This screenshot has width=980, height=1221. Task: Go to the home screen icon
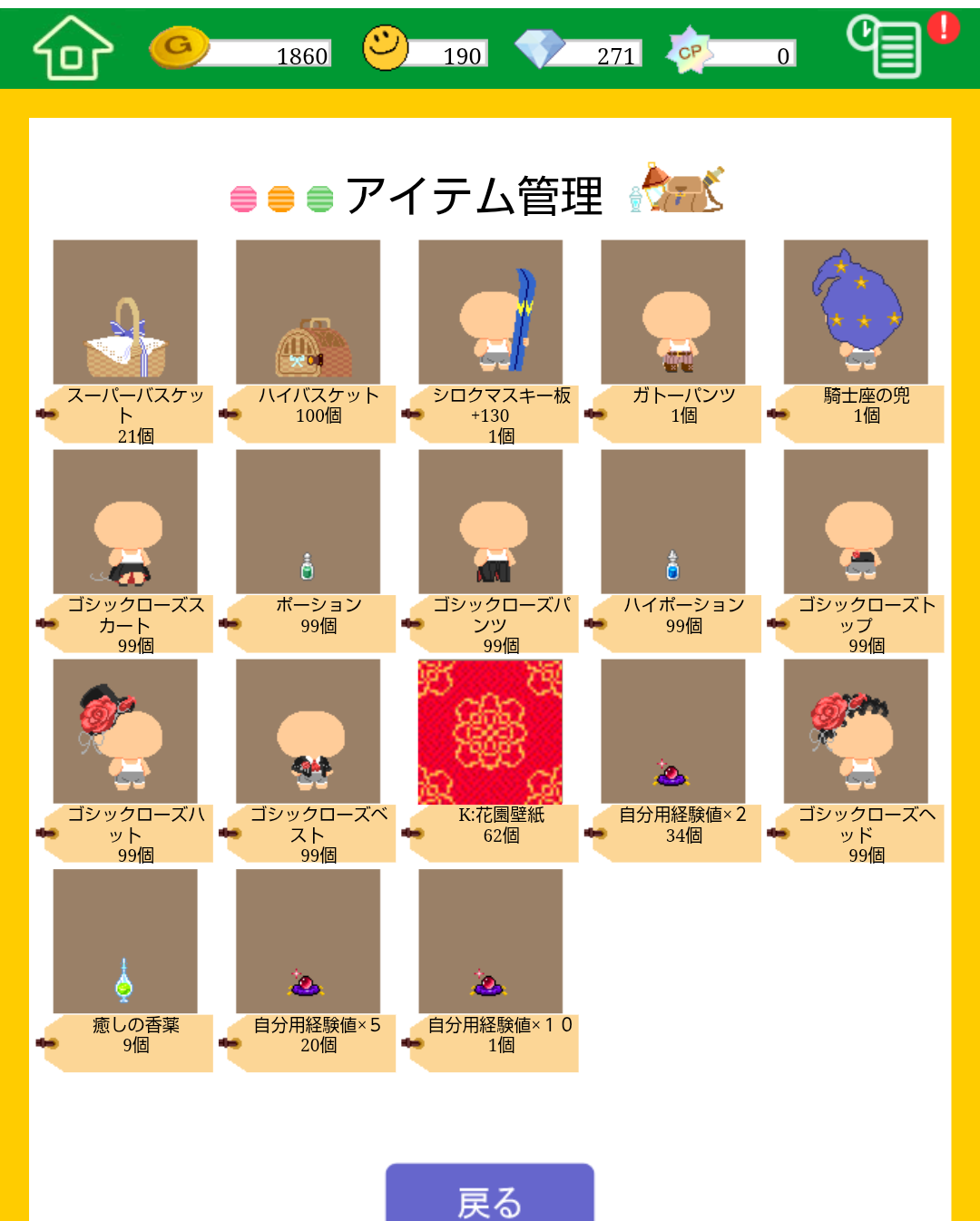tap(73, 49)
